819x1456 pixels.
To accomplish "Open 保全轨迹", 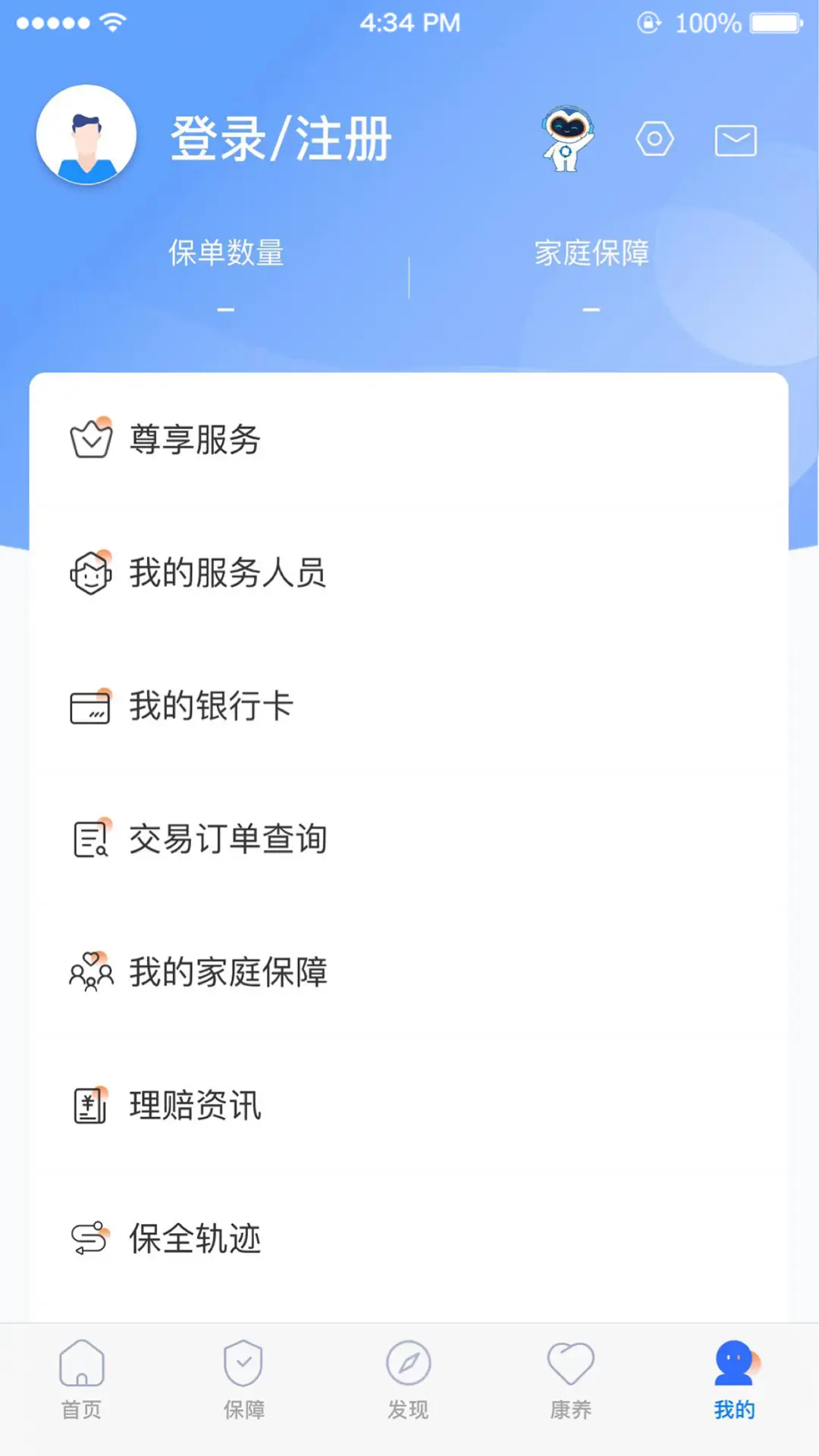I will pos(196,1239).
